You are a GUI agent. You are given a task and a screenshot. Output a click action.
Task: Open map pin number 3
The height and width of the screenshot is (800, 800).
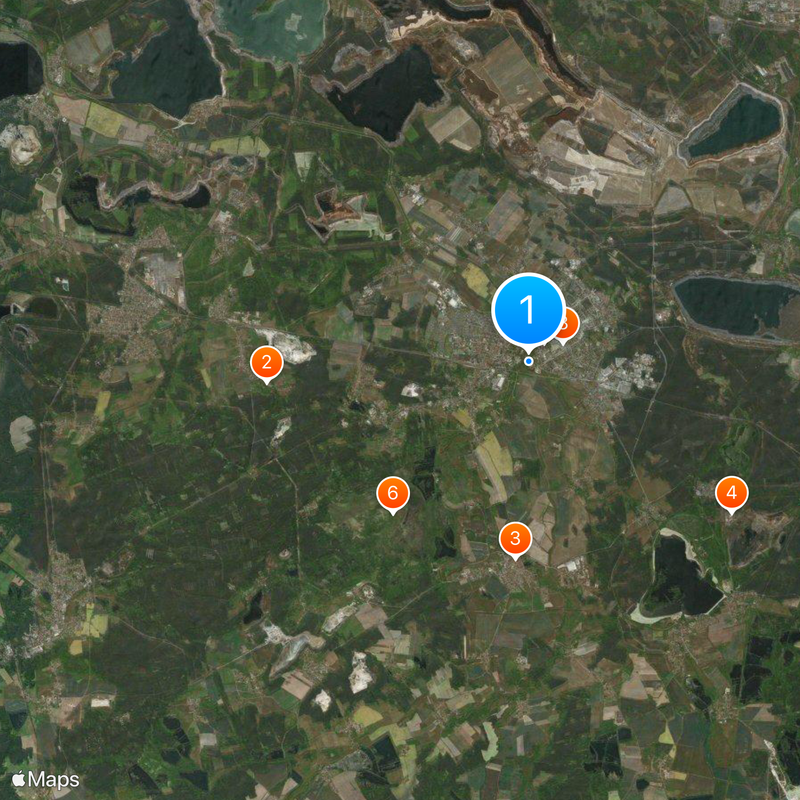pos(515,540)
